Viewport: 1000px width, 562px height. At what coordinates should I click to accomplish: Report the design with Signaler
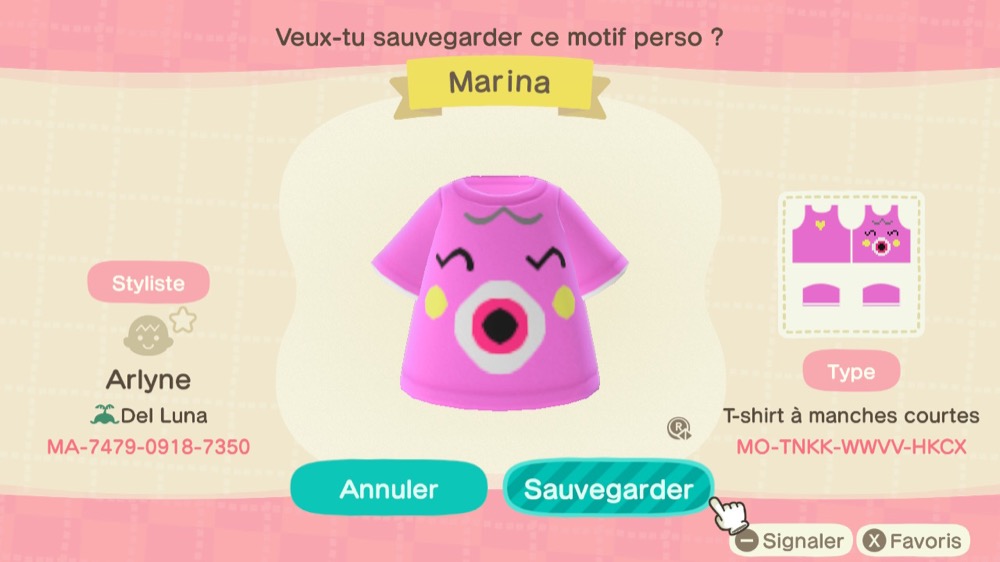pyautogui.click(x=791, y=541)
